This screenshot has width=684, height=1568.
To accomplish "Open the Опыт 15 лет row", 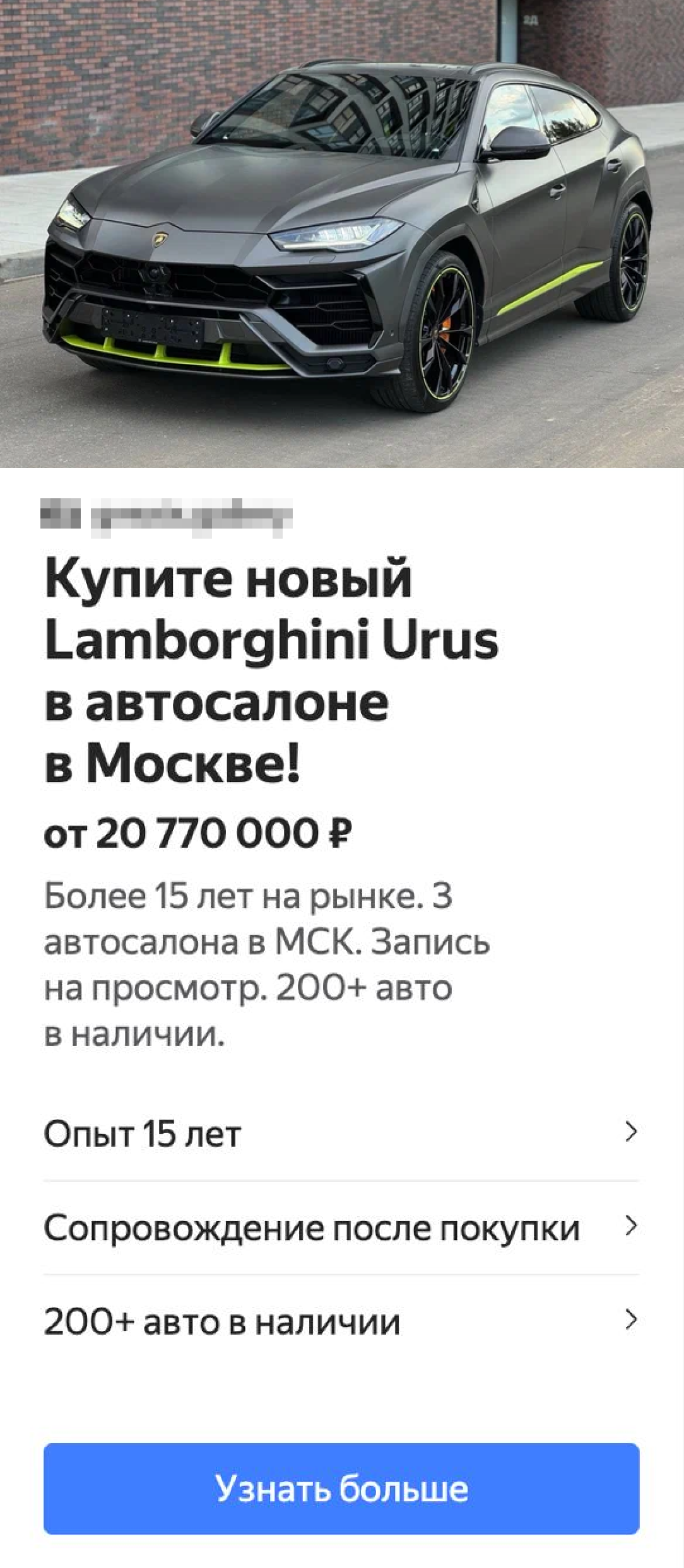I will pyautogui.click(x=341, y=1133).
